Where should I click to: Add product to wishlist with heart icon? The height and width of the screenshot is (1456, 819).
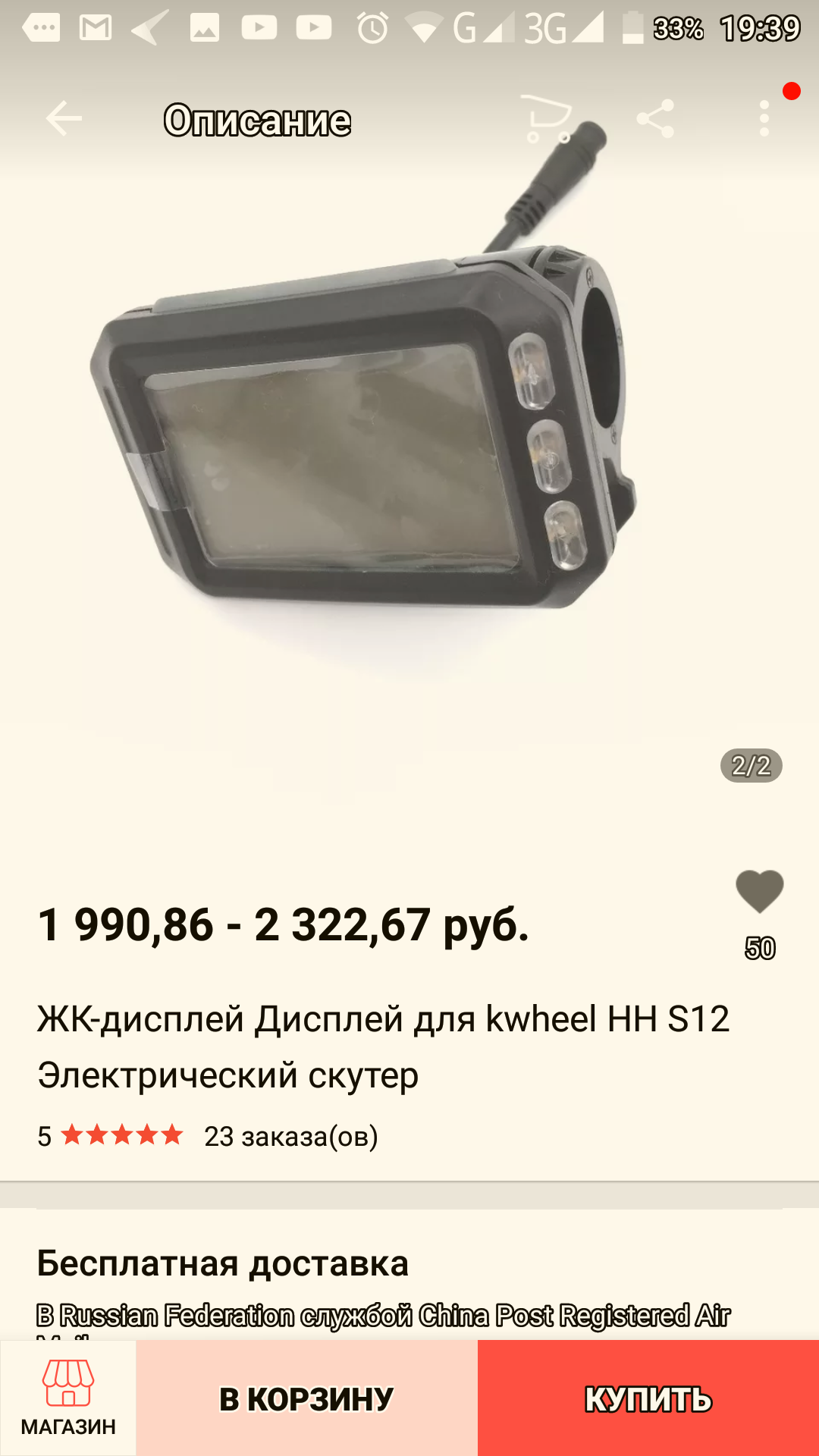coord(759,892)
